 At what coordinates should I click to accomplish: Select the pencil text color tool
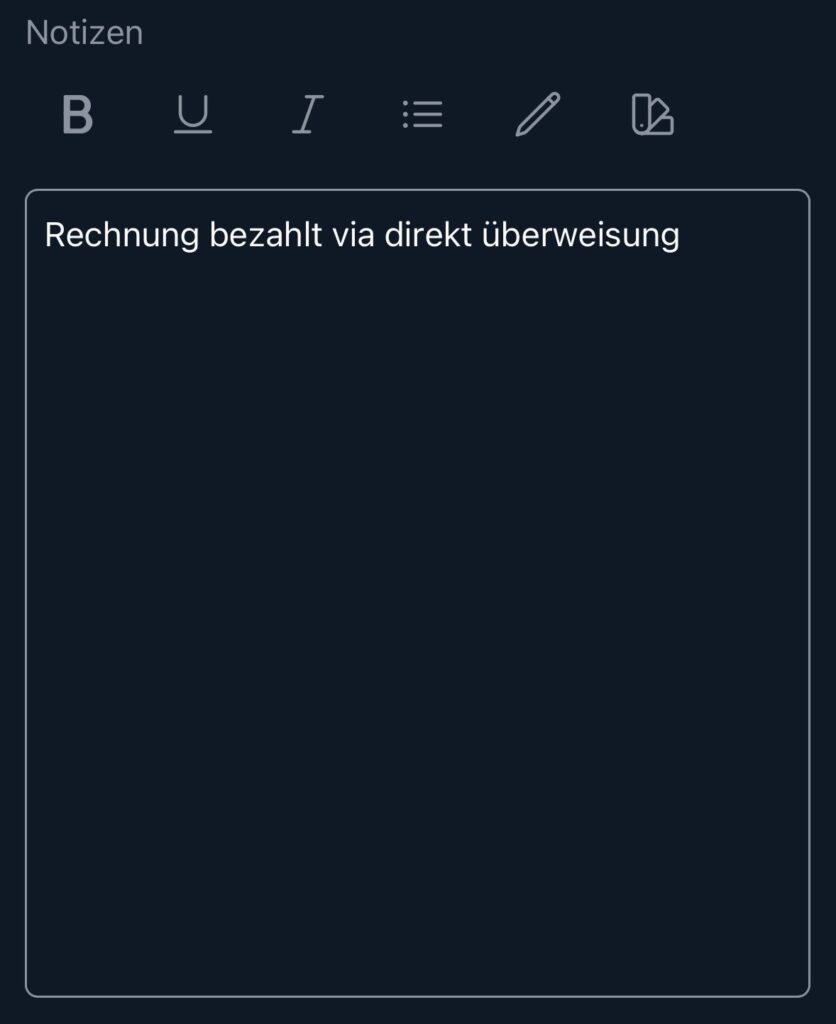click(x=538, y=115)
